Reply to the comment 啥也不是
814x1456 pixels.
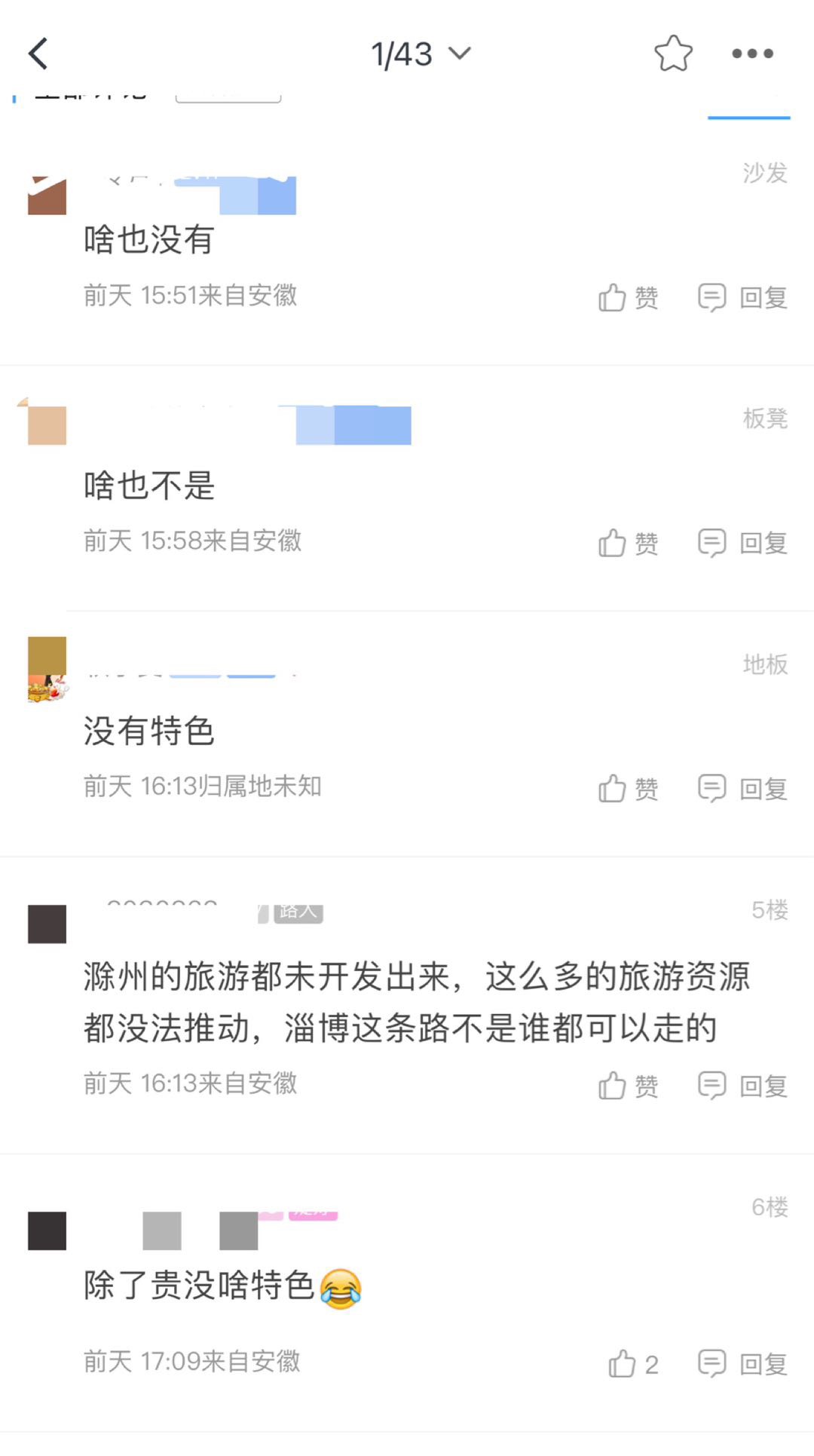pyautogui.click(x=743, y=543)
